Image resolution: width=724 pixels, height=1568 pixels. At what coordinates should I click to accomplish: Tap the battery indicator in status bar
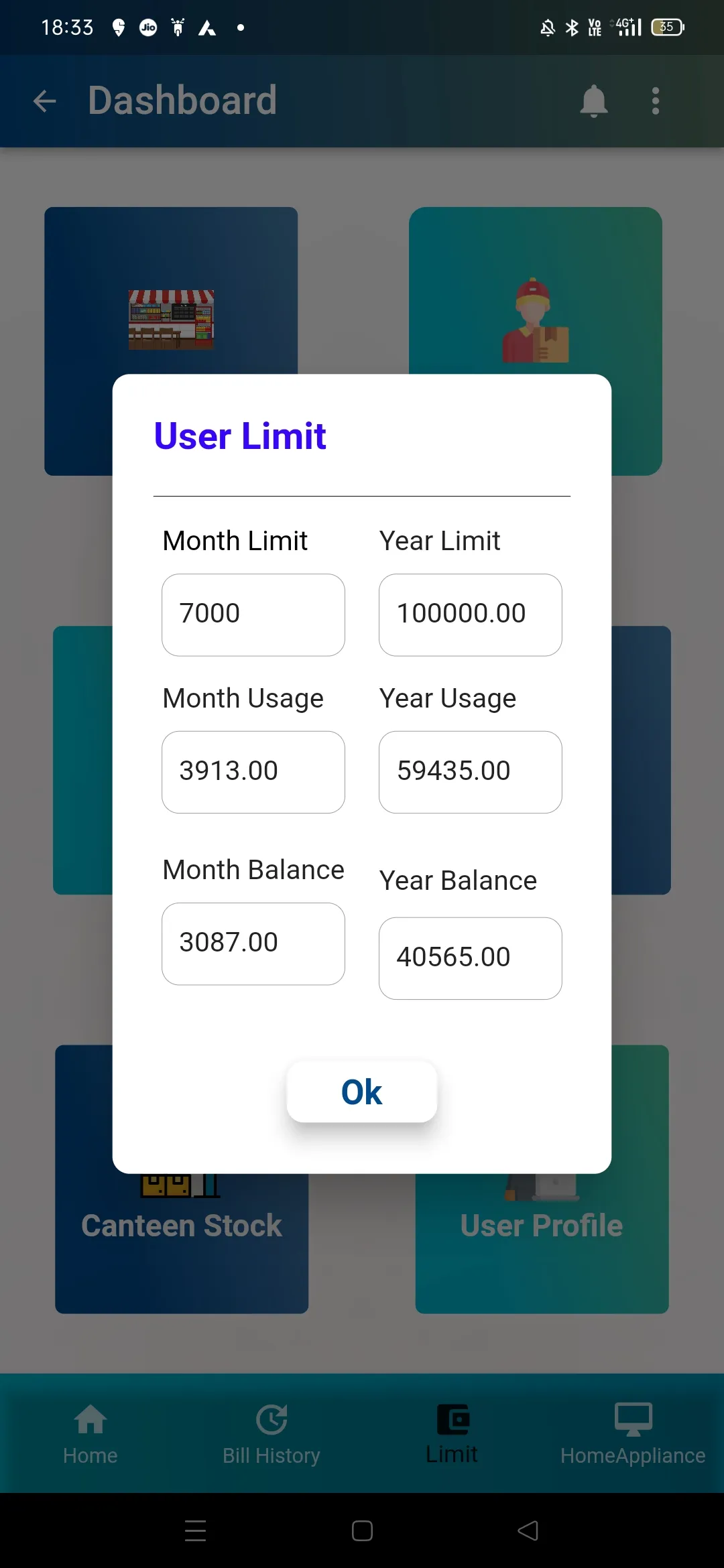point(667,27)
